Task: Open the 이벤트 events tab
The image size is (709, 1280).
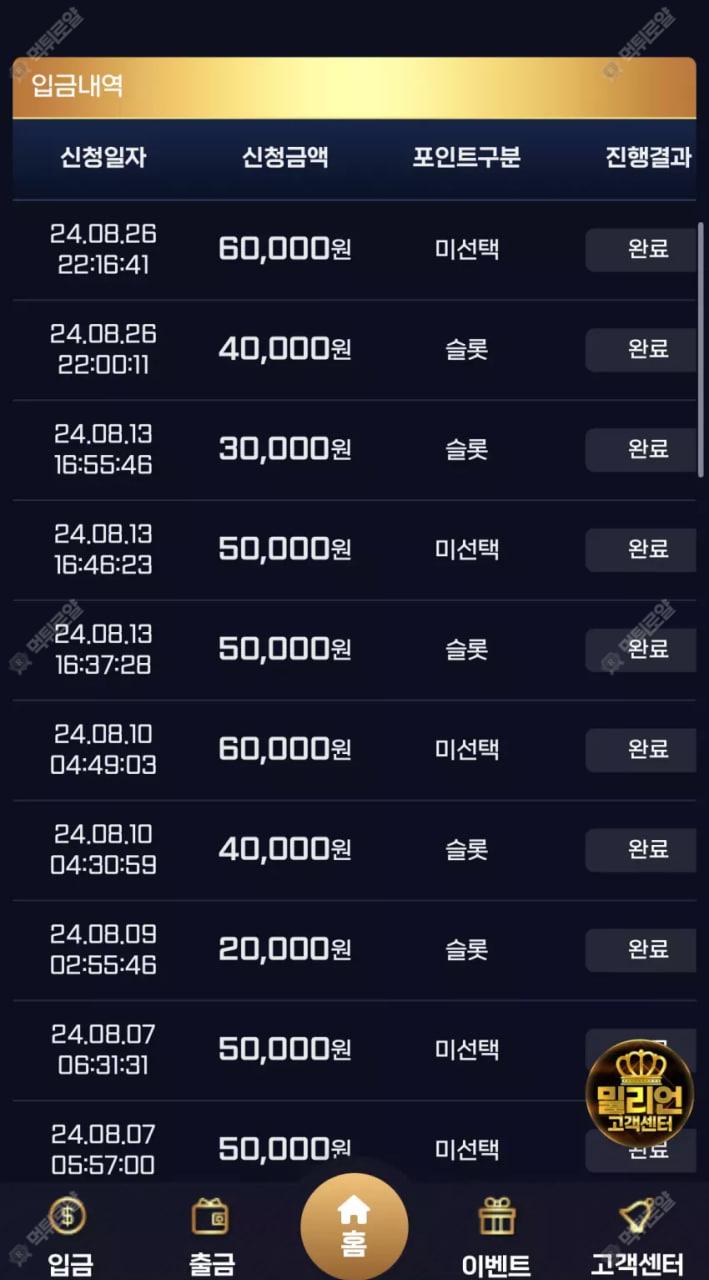Action: [496, 1235]
